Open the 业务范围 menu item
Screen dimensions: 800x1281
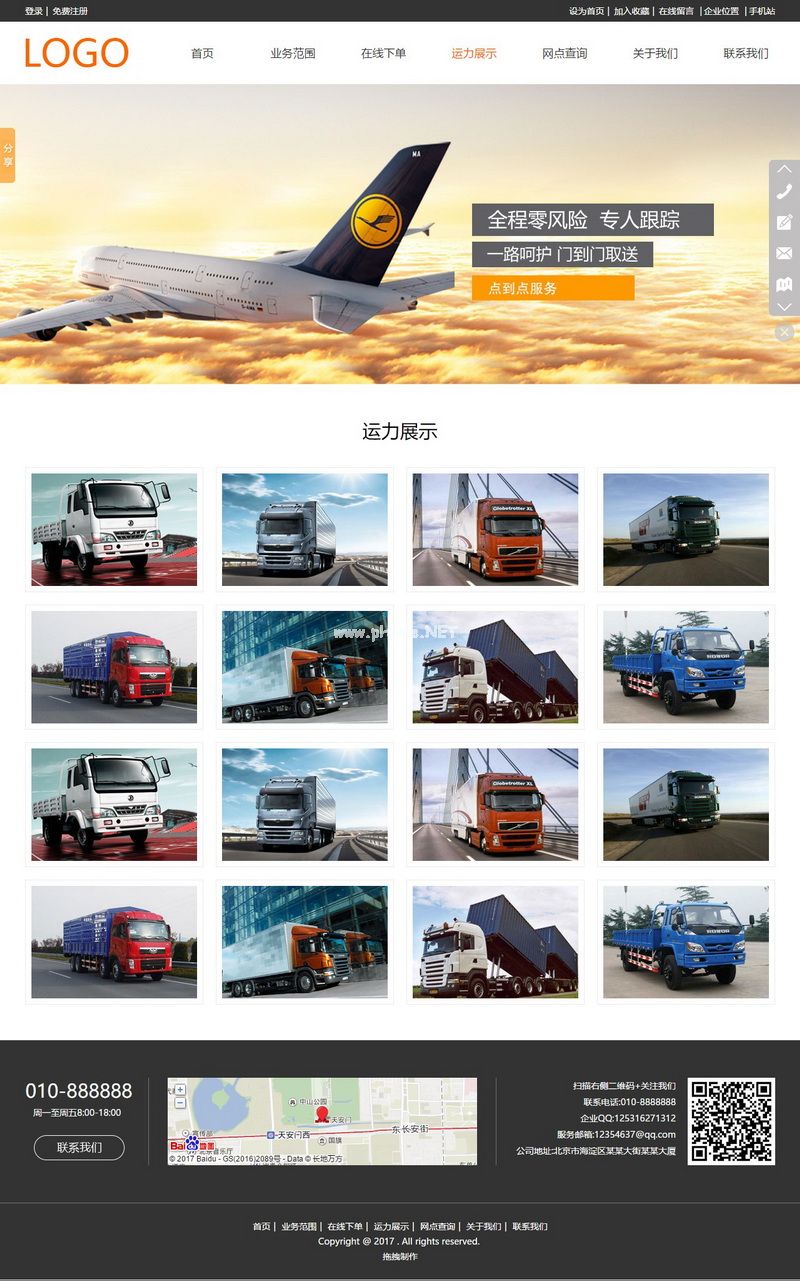coord(292,53)
